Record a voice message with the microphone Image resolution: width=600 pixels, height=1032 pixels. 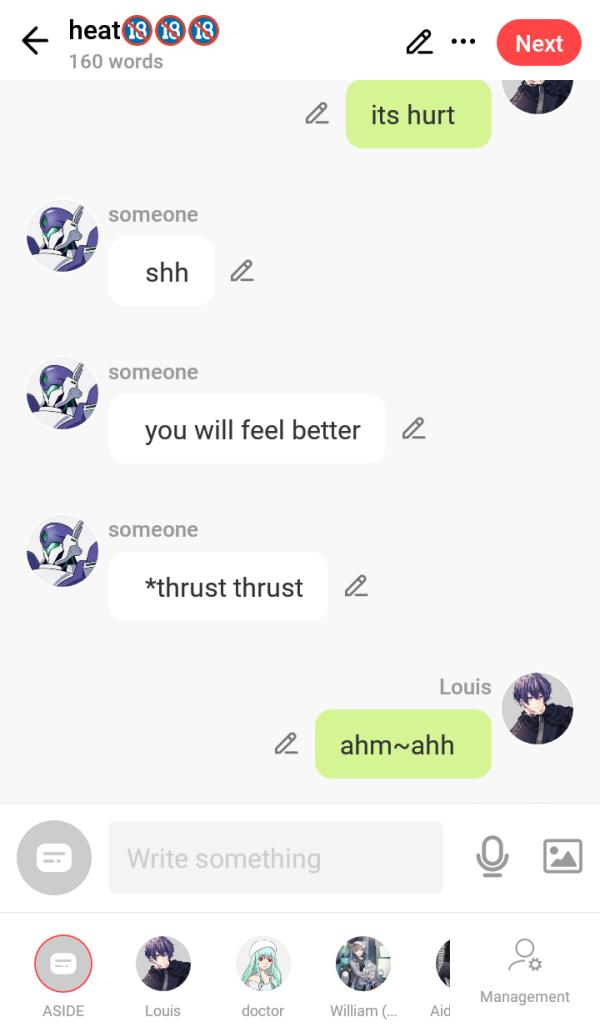[x=492, y=856]
